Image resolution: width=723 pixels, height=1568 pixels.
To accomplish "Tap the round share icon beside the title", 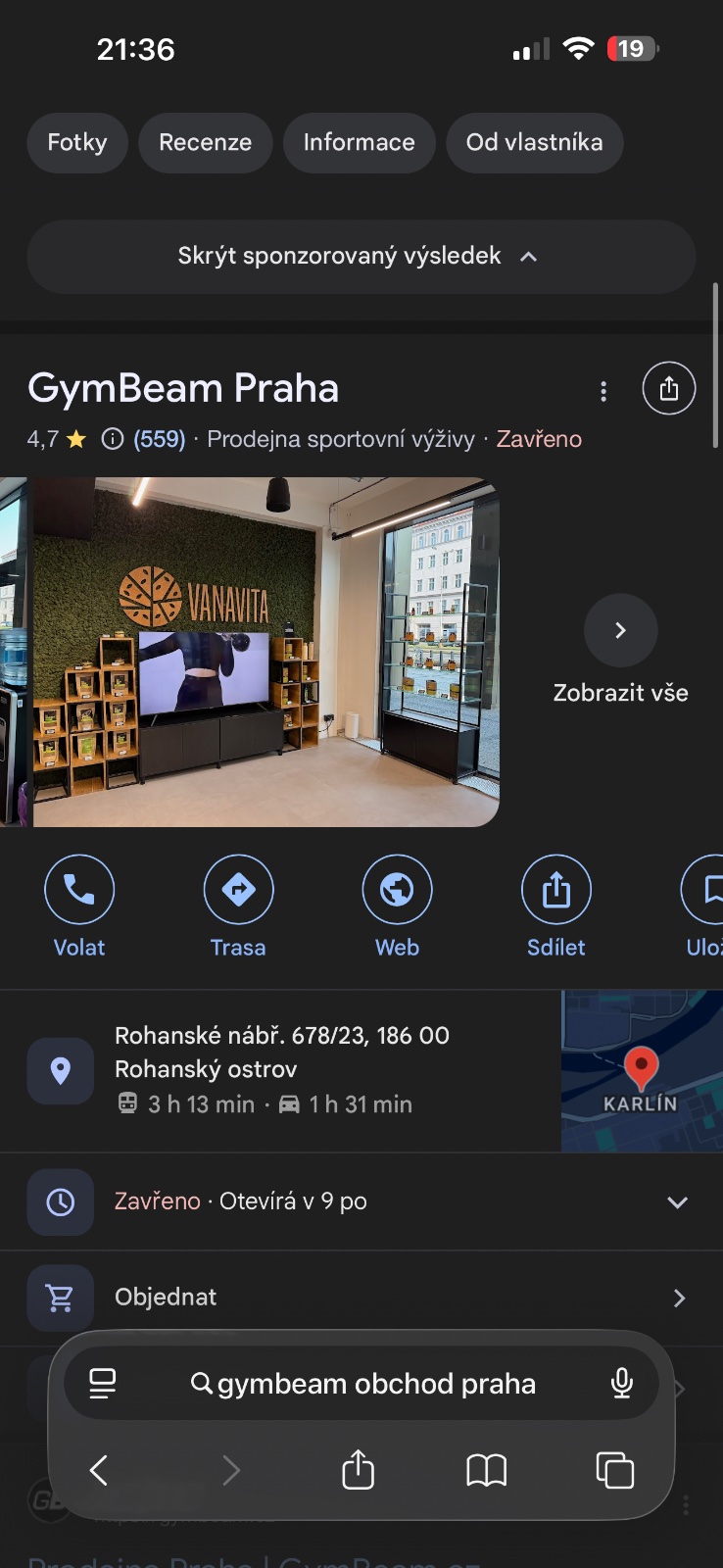I will tap(668, 389).
